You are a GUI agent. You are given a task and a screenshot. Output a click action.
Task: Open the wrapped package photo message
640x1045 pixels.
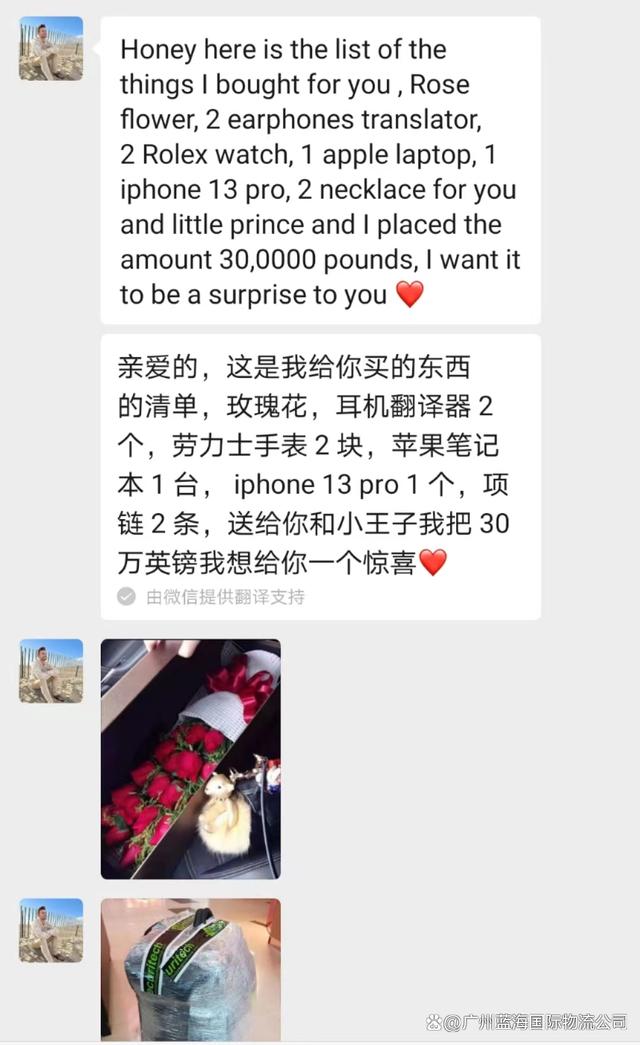(x=190, y=968)
